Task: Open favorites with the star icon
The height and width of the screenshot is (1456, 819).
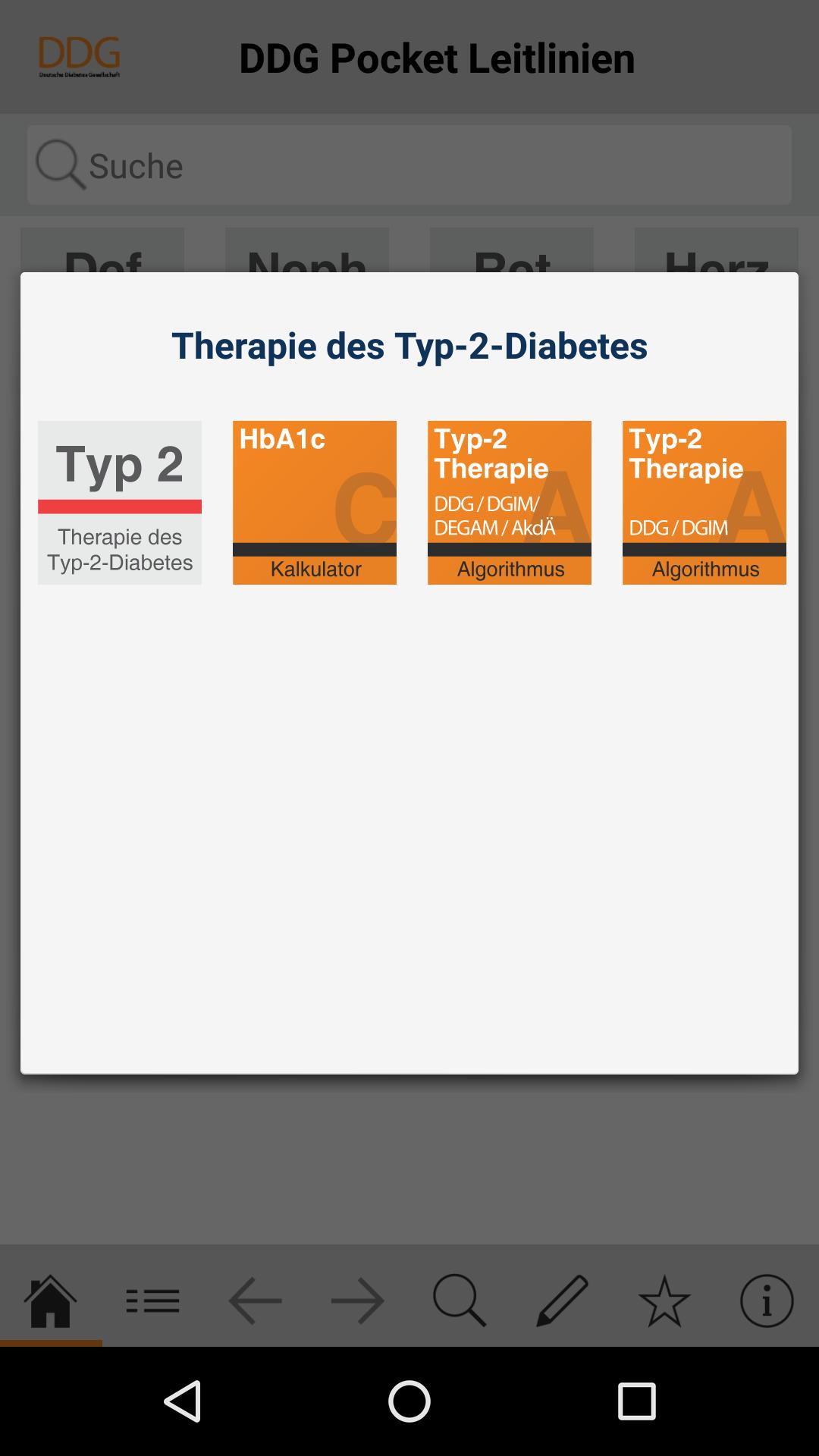Action: tap(664, 1301)
